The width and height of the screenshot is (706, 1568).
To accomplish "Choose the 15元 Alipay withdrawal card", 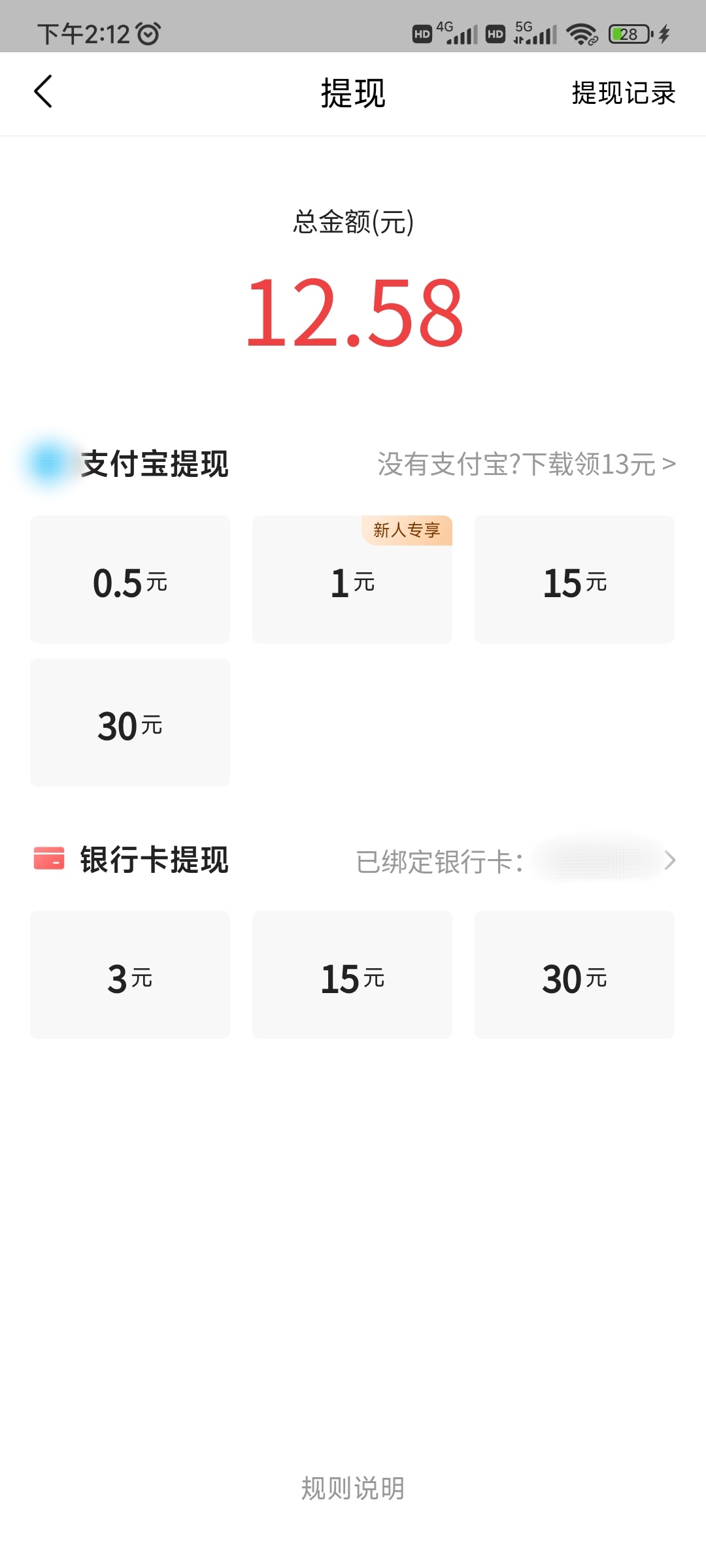I will (574, 579).
